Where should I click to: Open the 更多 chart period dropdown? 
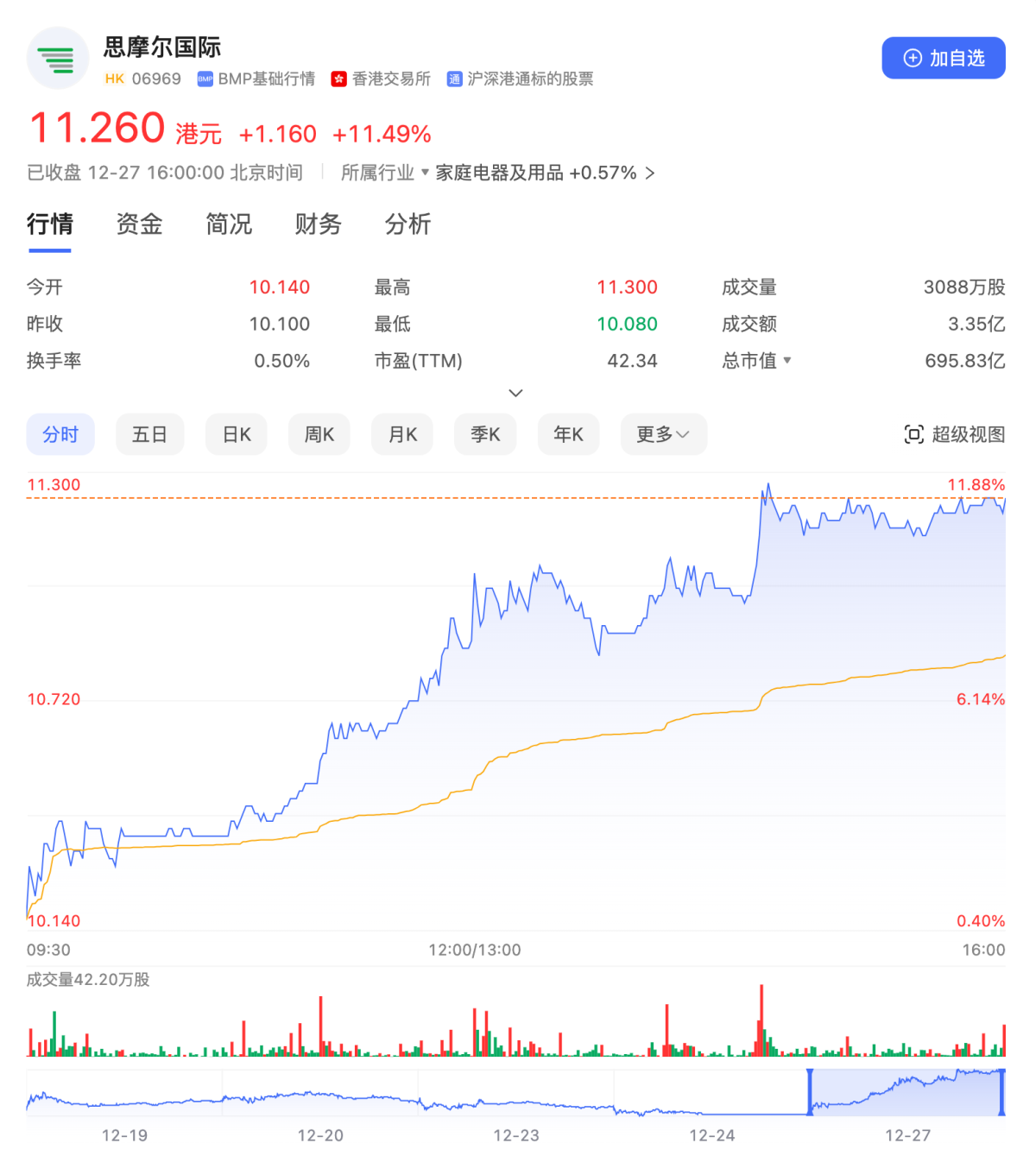click(663, 434)
